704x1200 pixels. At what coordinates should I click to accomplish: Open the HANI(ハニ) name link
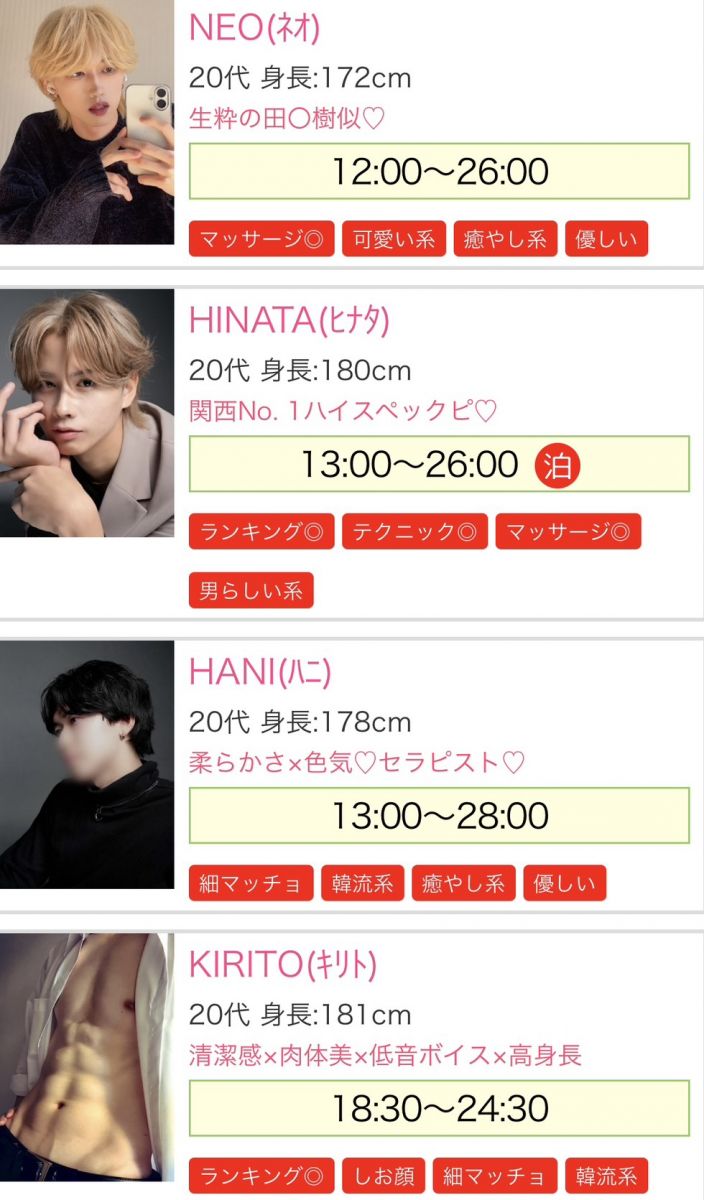[260, 672]
